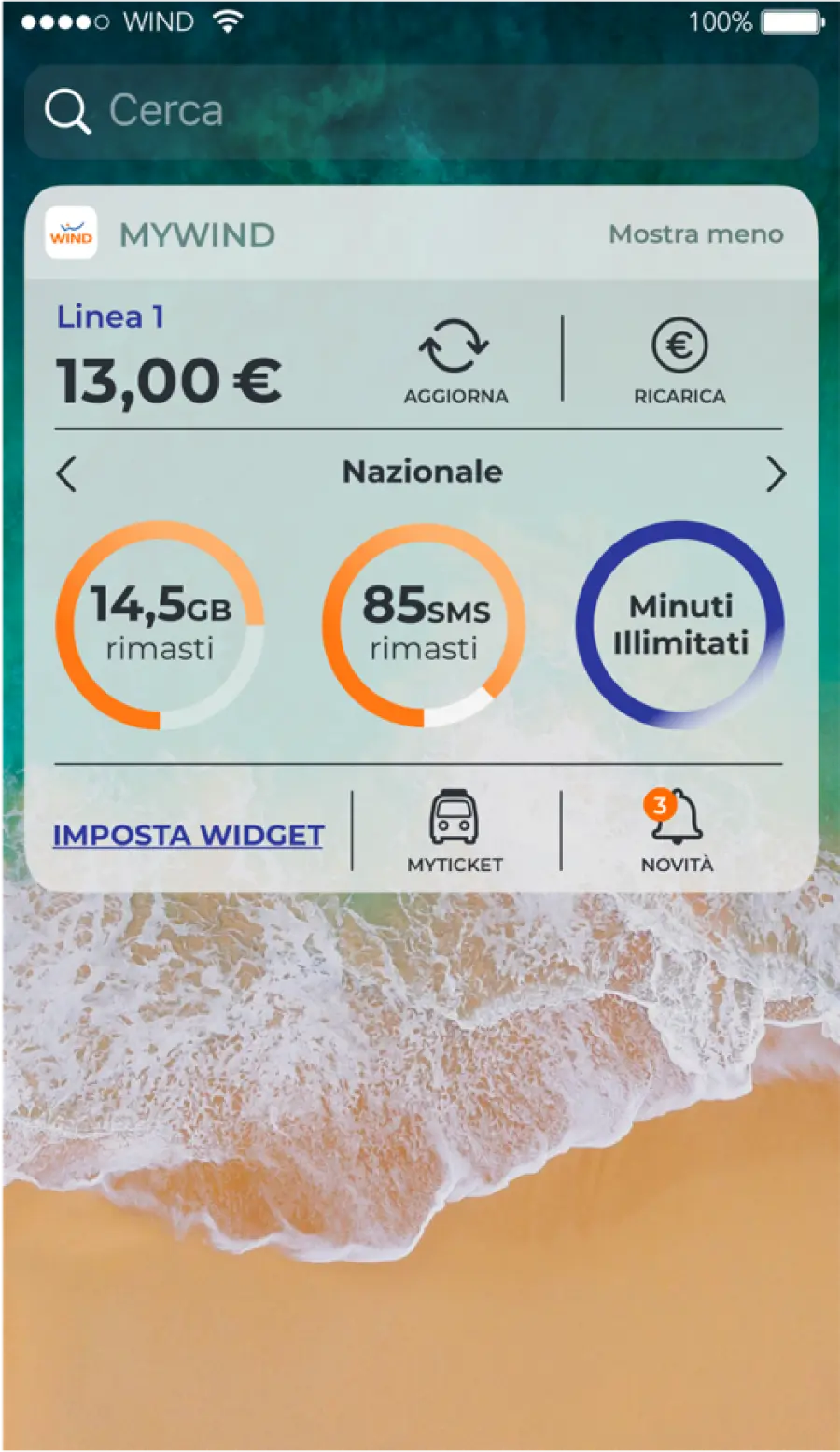This screenshot has height=1452, width=840.
Task: Open RICARICA with the euro icon
Action: click(679, 345)
